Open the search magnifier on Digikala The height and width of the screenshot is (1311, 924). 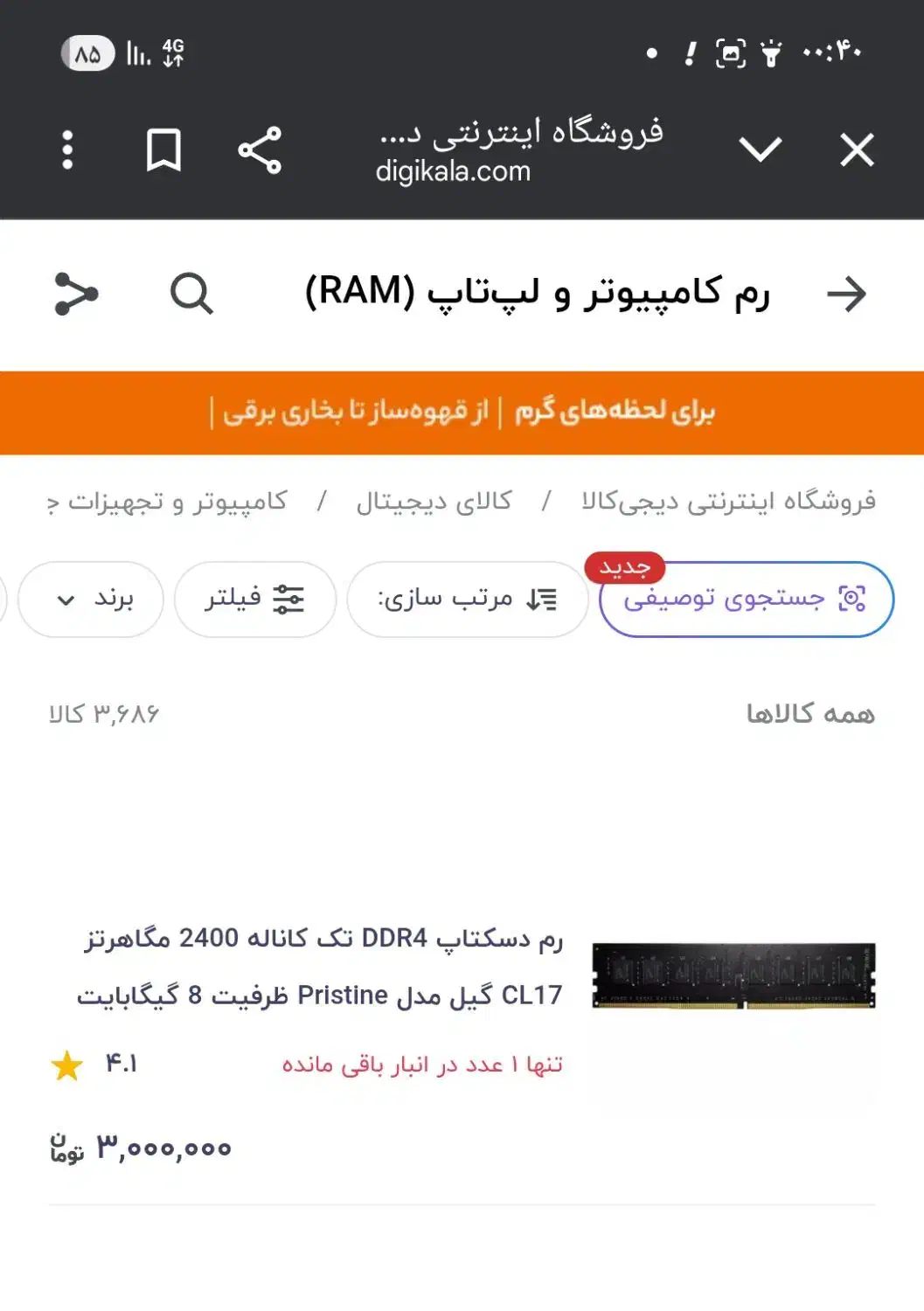click(191, 294)
